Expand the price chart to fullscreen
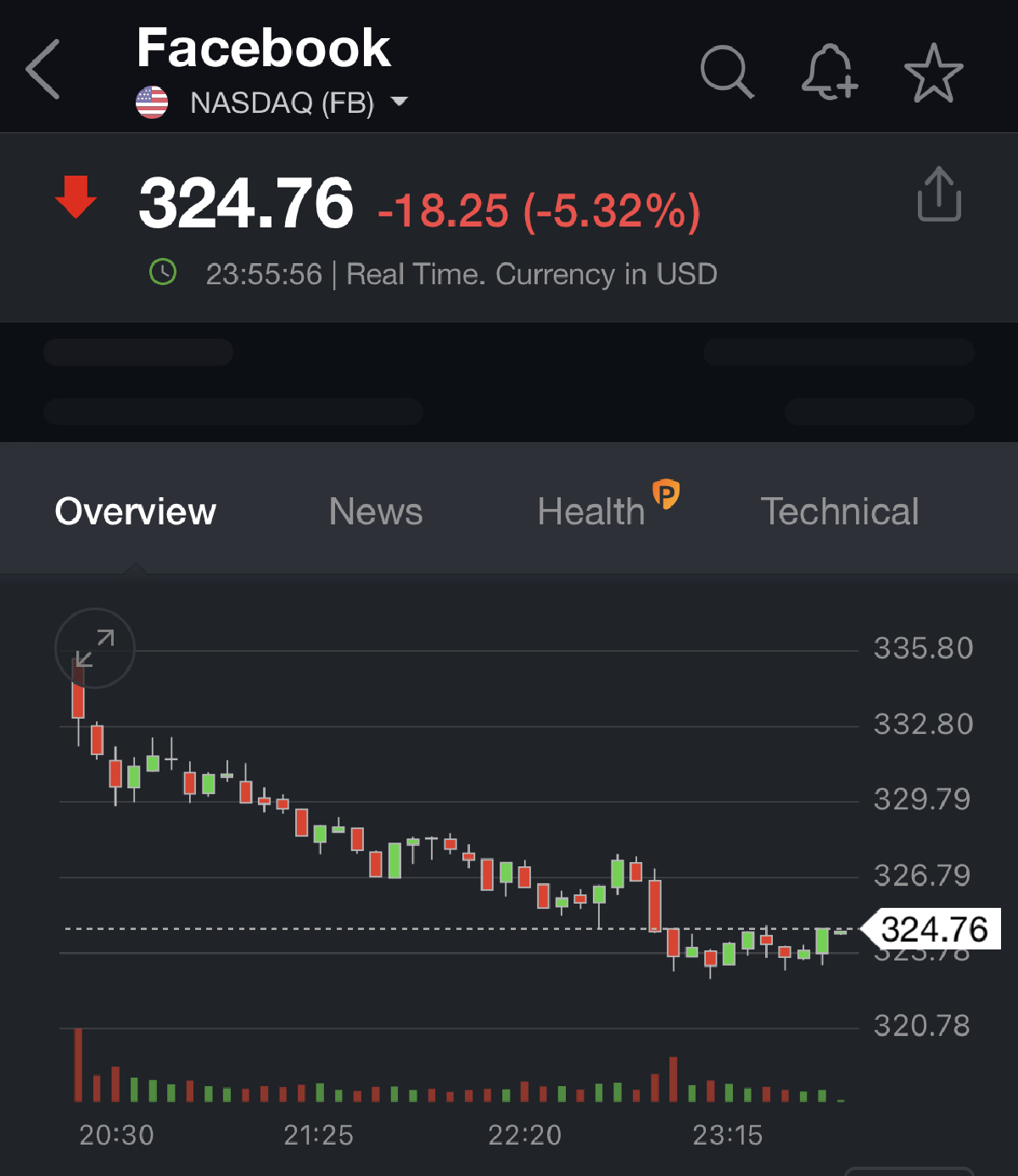Image resolution: width=1018 pixels, height=1176 pixels. pyautogui.click(x=95, y=648)
